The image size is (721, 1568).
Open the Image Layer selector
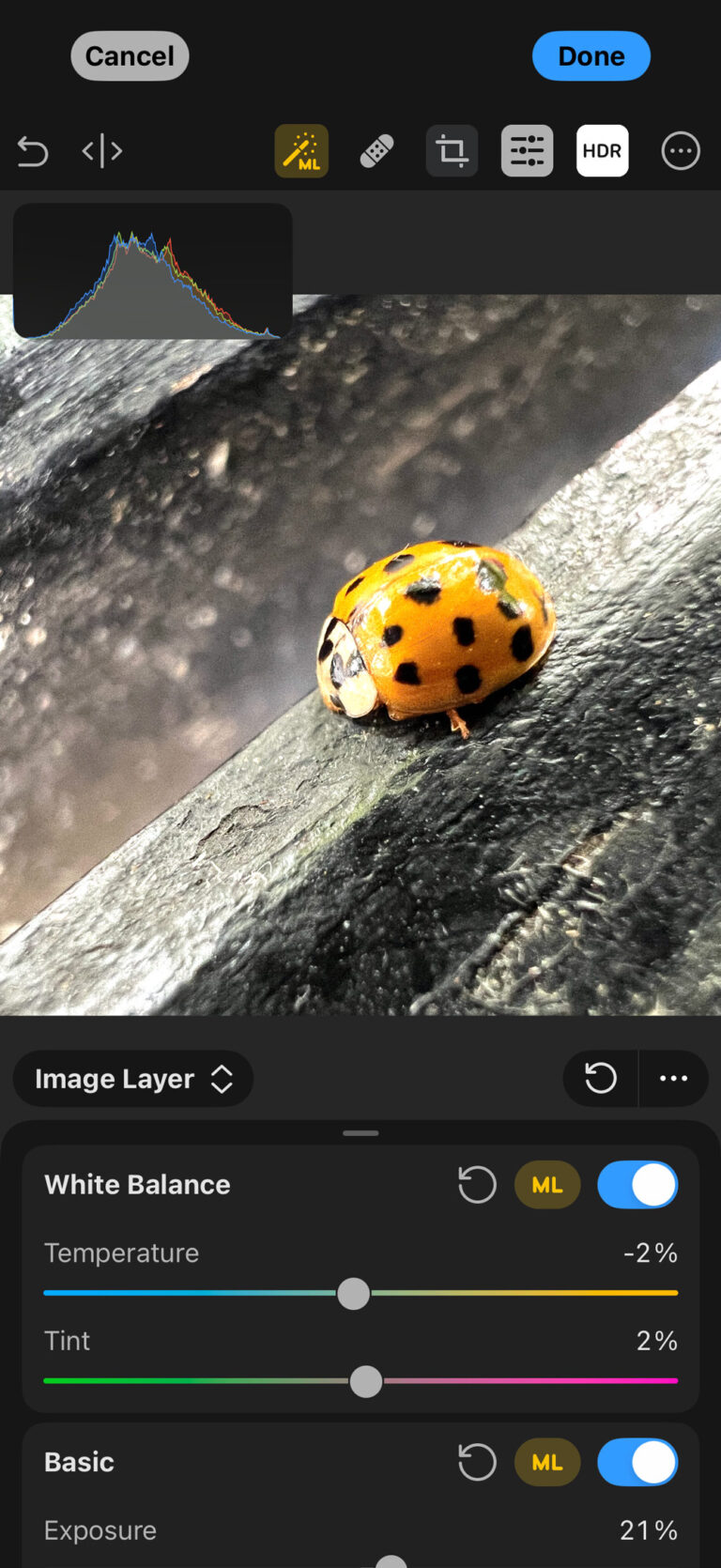[x=132, y=1078]
